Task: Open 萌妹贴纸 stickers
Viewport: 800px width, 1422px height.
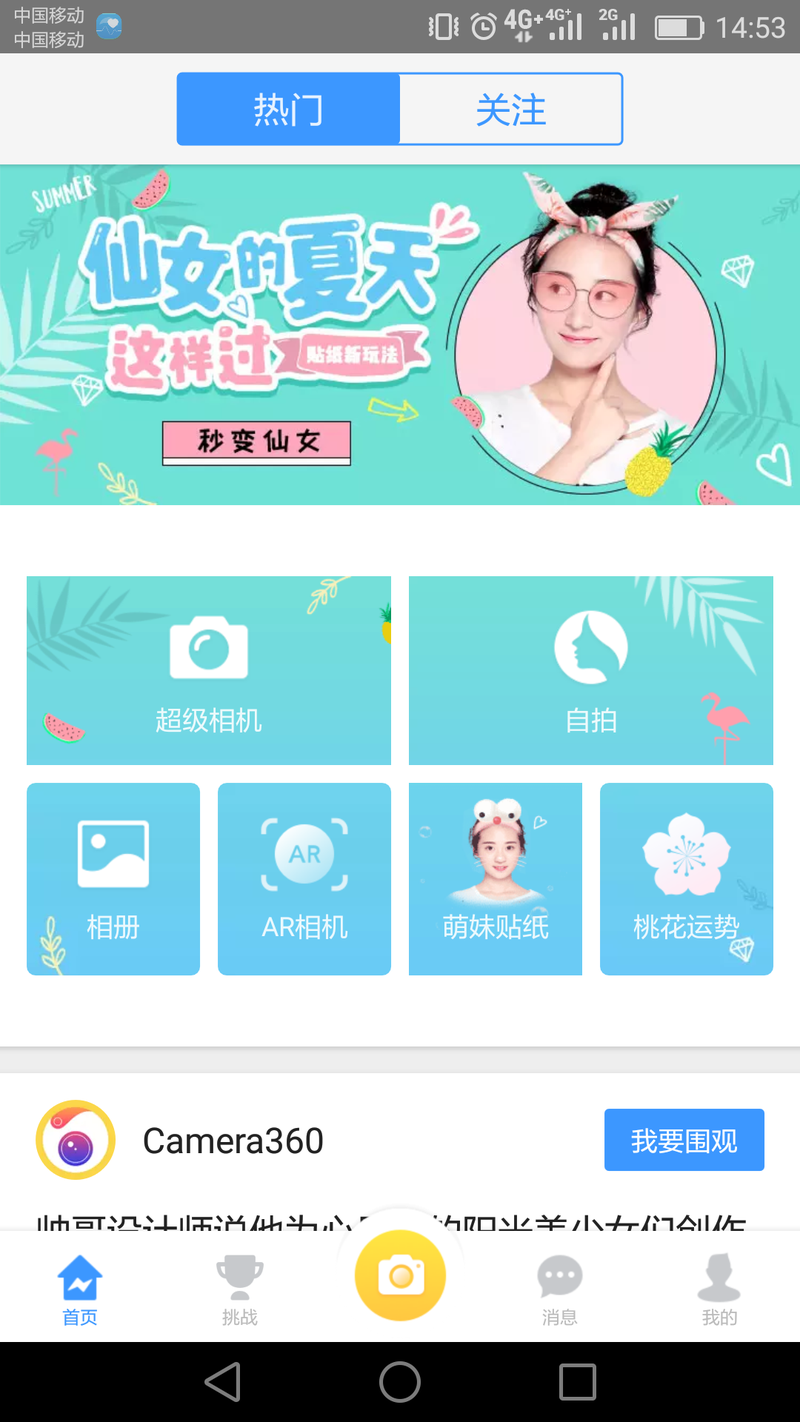Action: [x=495, y=879]
